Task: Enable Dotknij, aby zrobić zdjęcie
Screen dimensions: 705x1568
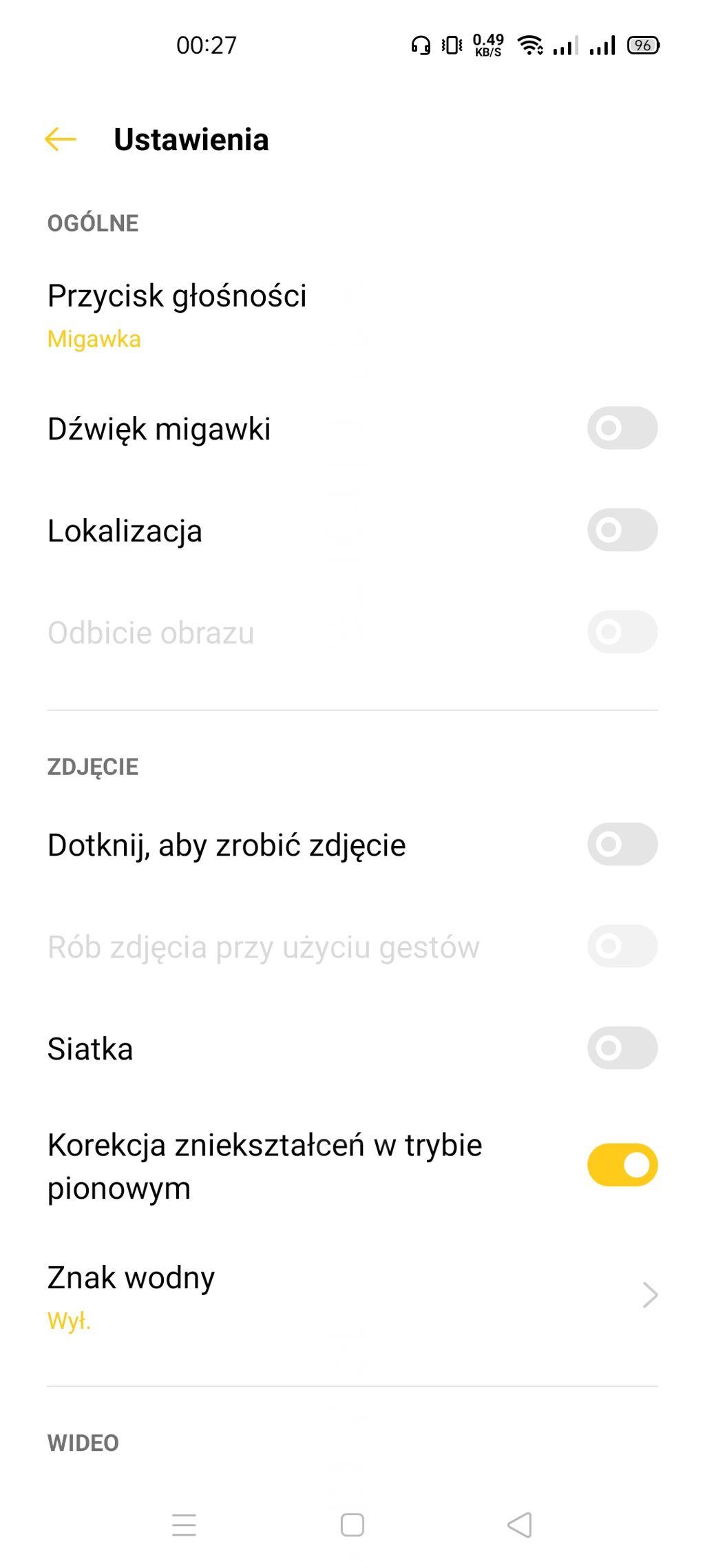Action: tap(622, 844)
